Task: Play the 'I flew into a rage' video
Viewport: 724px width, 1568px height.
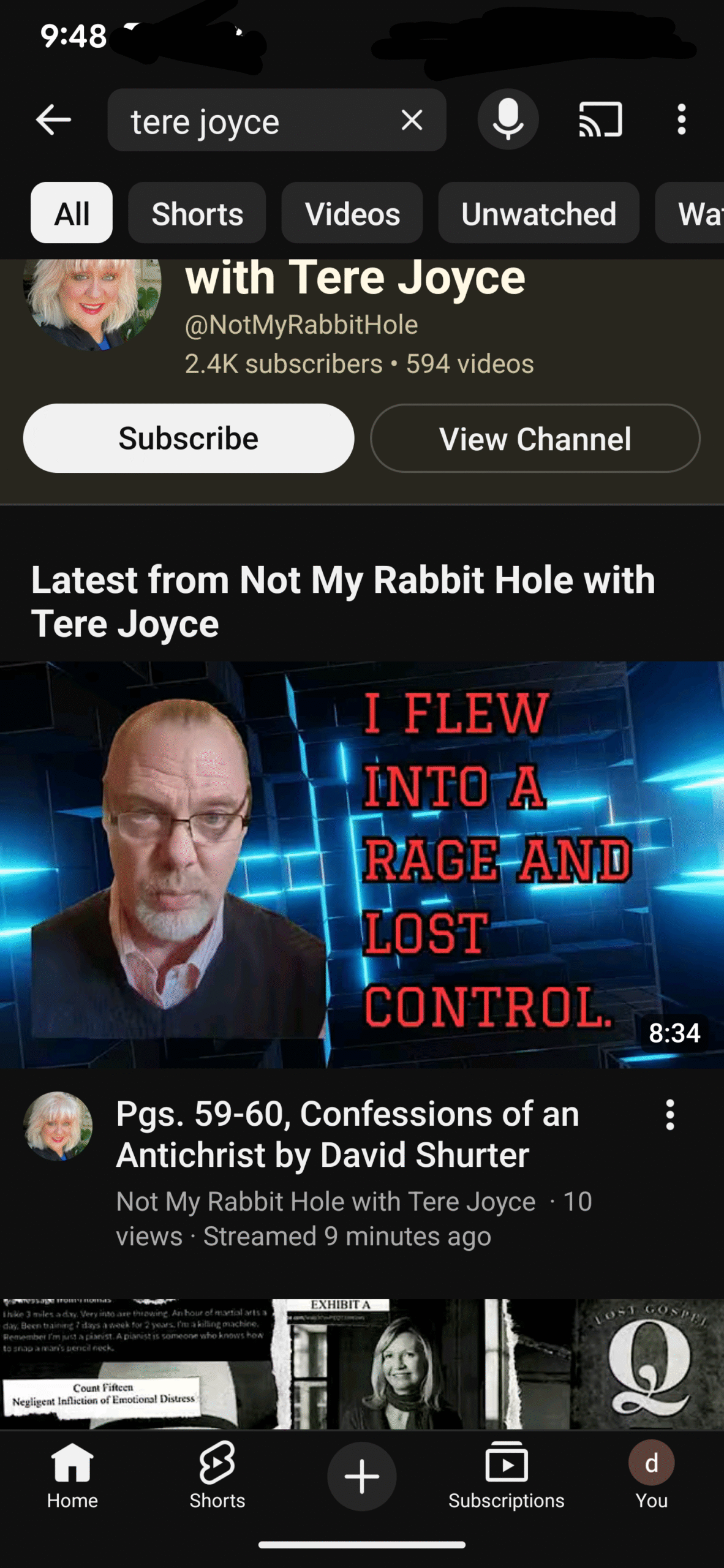Action: (x=361, y=864)
